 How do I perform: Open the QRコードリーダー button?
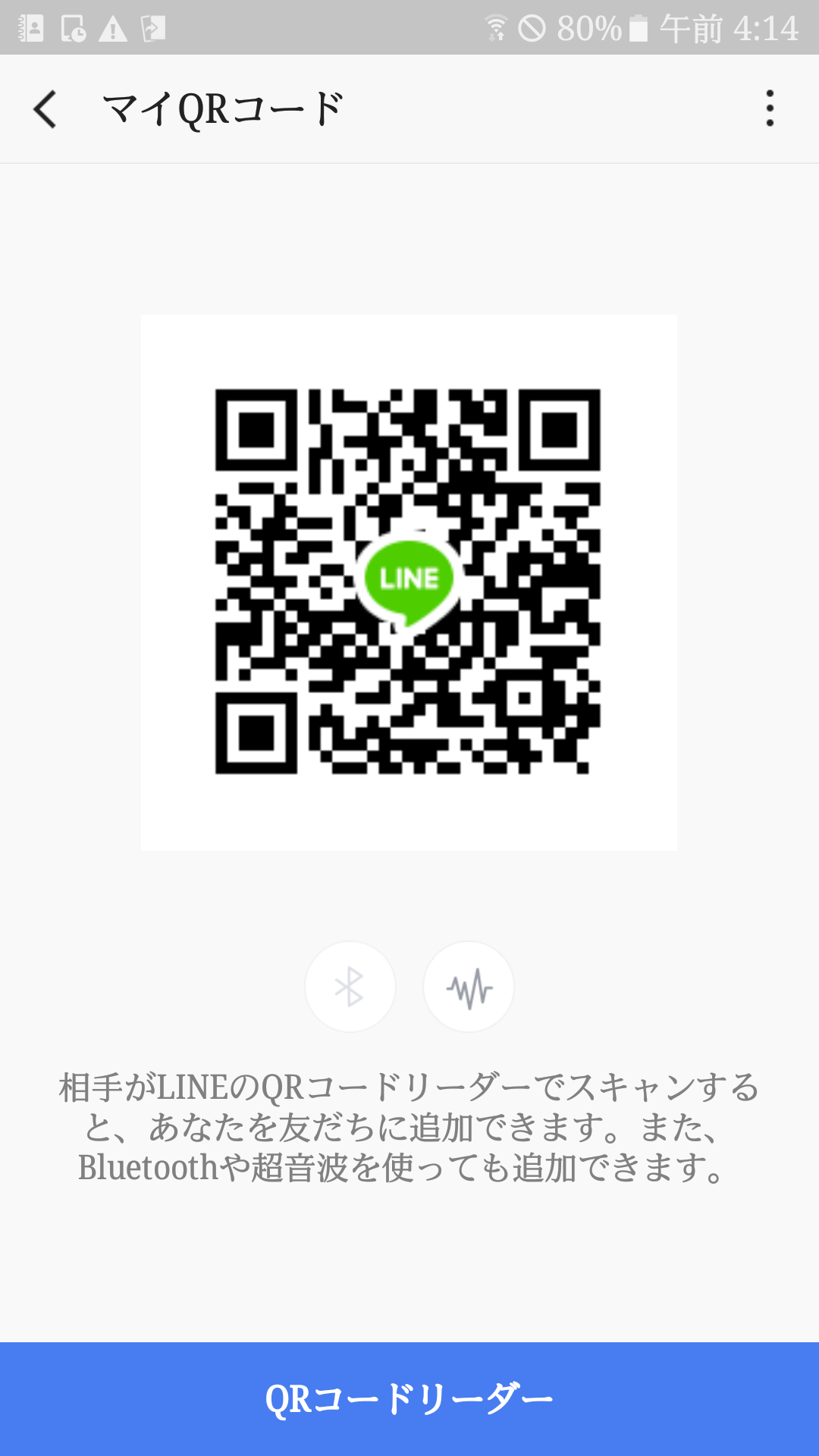pyautogui.click(x=409, y=1398)
